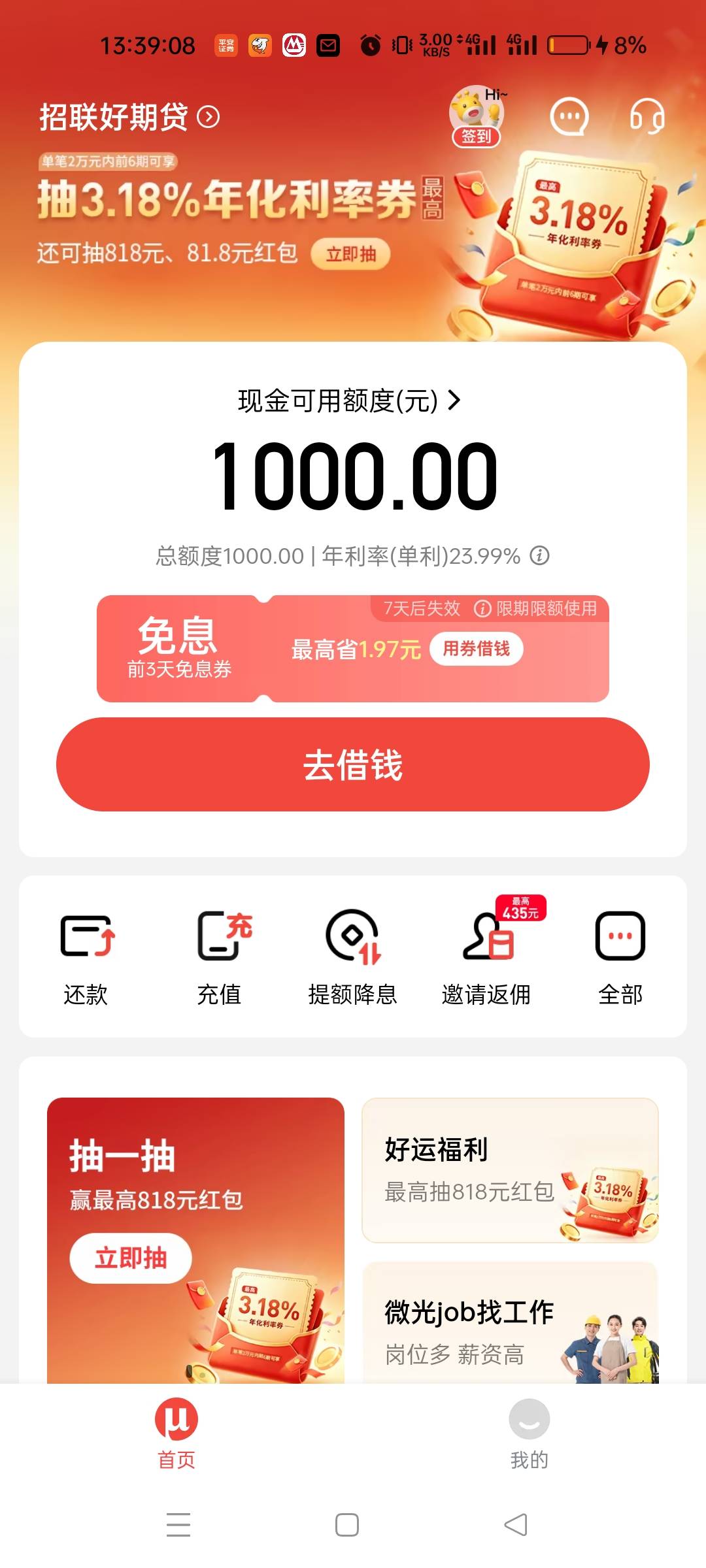View the annual interest rate info icon
The width and height of the screenshot is (706, 1568).
(539, 555)
